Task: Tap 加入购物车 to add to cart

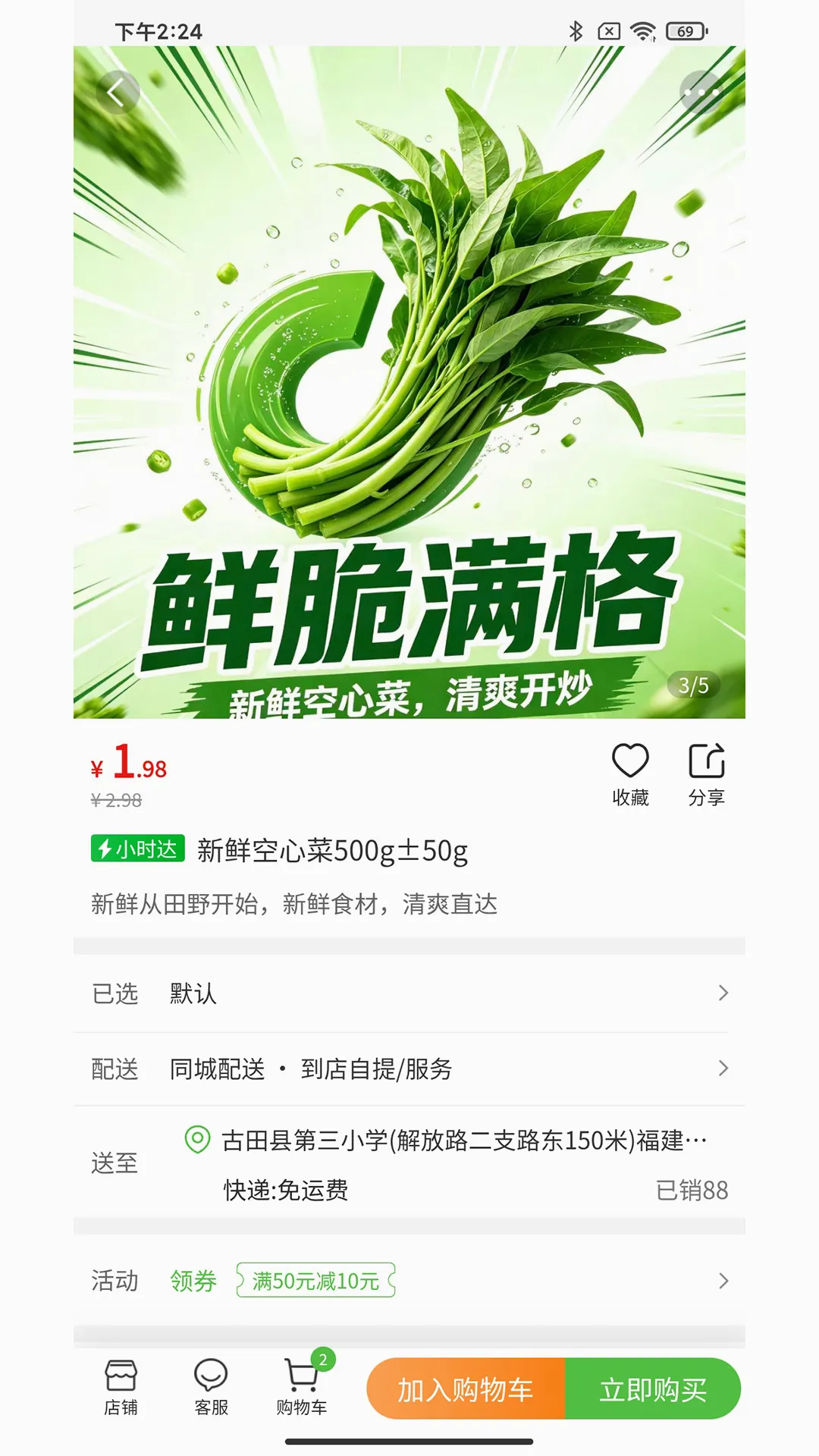Action: coord(466,1389)
